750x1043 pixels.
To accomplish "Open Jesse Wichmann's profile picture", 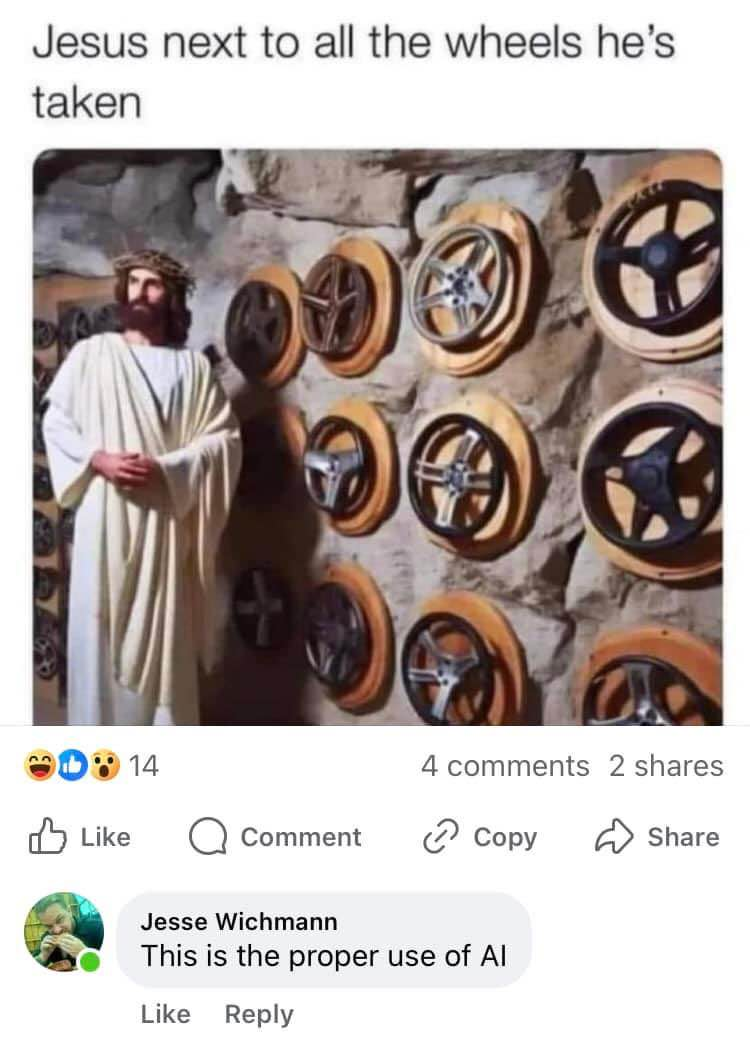I will (x=63, y=932).
